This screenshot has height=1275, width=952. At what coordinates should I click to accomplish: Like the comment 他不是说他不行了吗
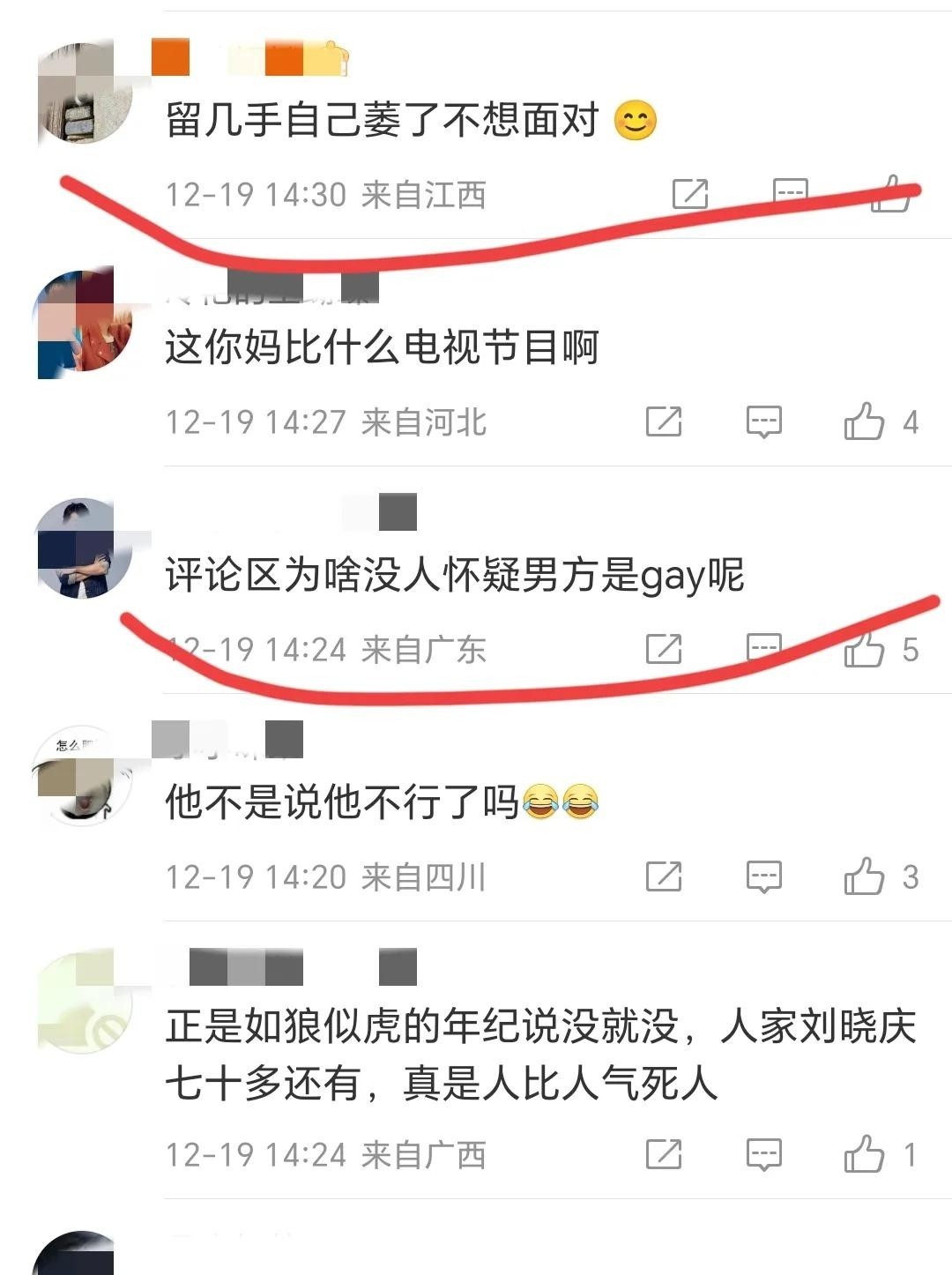[x=865, y=876]
